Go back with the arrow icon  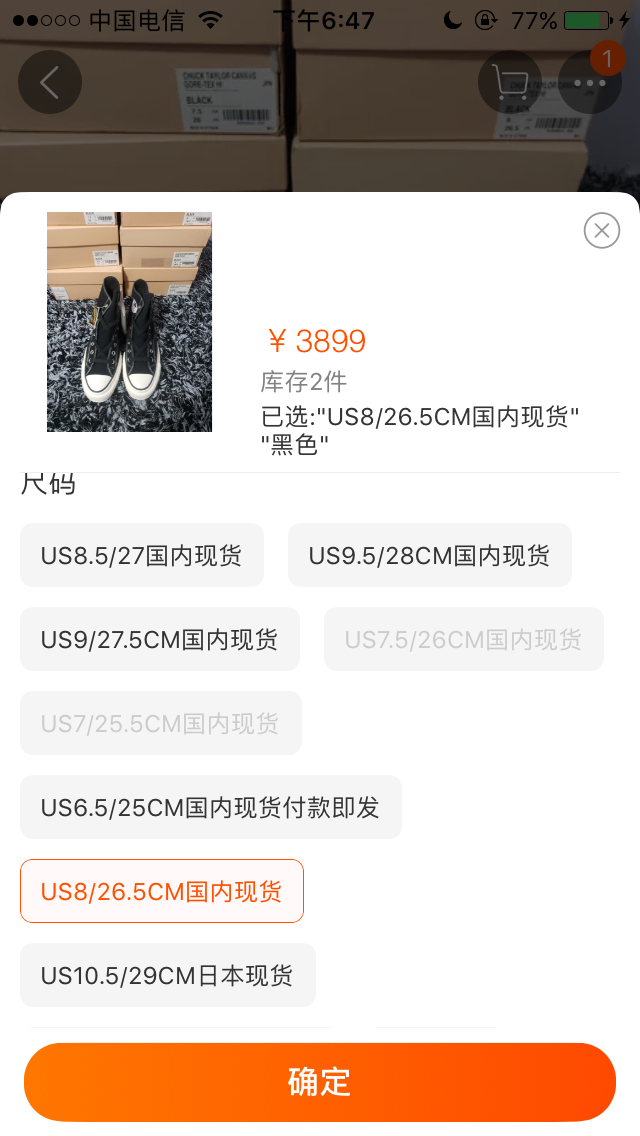pyautogui.click(x=49, y=82)
